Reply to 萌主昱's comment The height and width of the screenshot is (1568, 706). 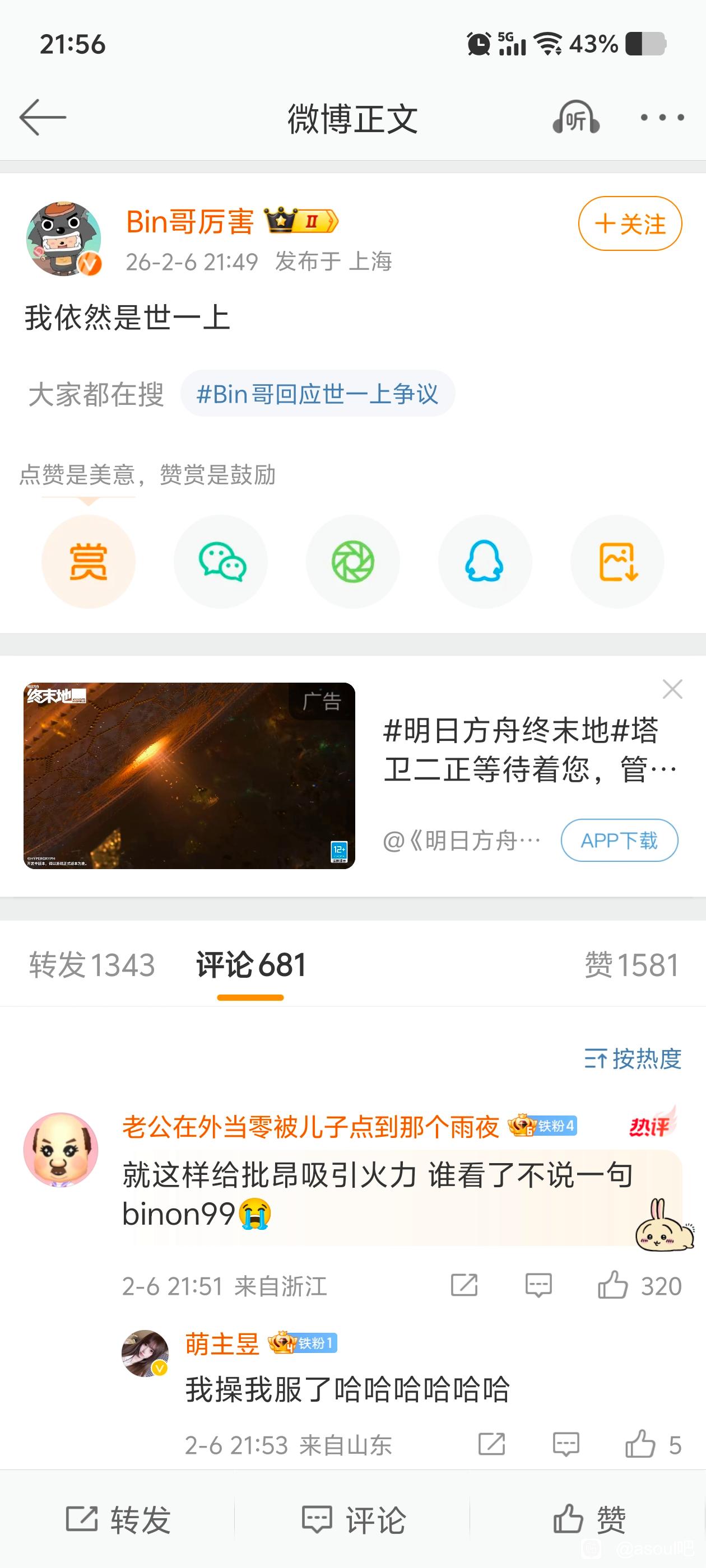pyautogui.click(x=565, y=1444)
